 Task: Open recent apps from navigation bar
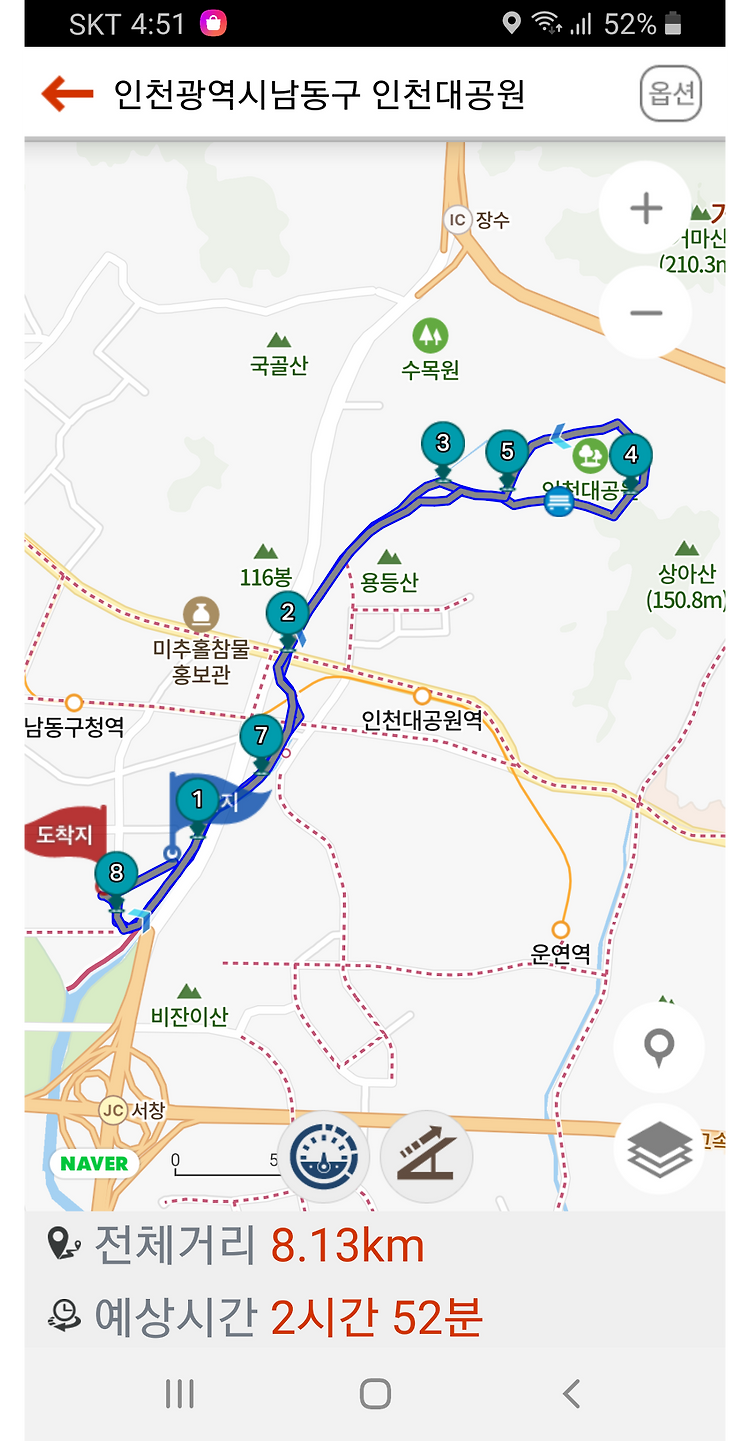(179, 1393)
